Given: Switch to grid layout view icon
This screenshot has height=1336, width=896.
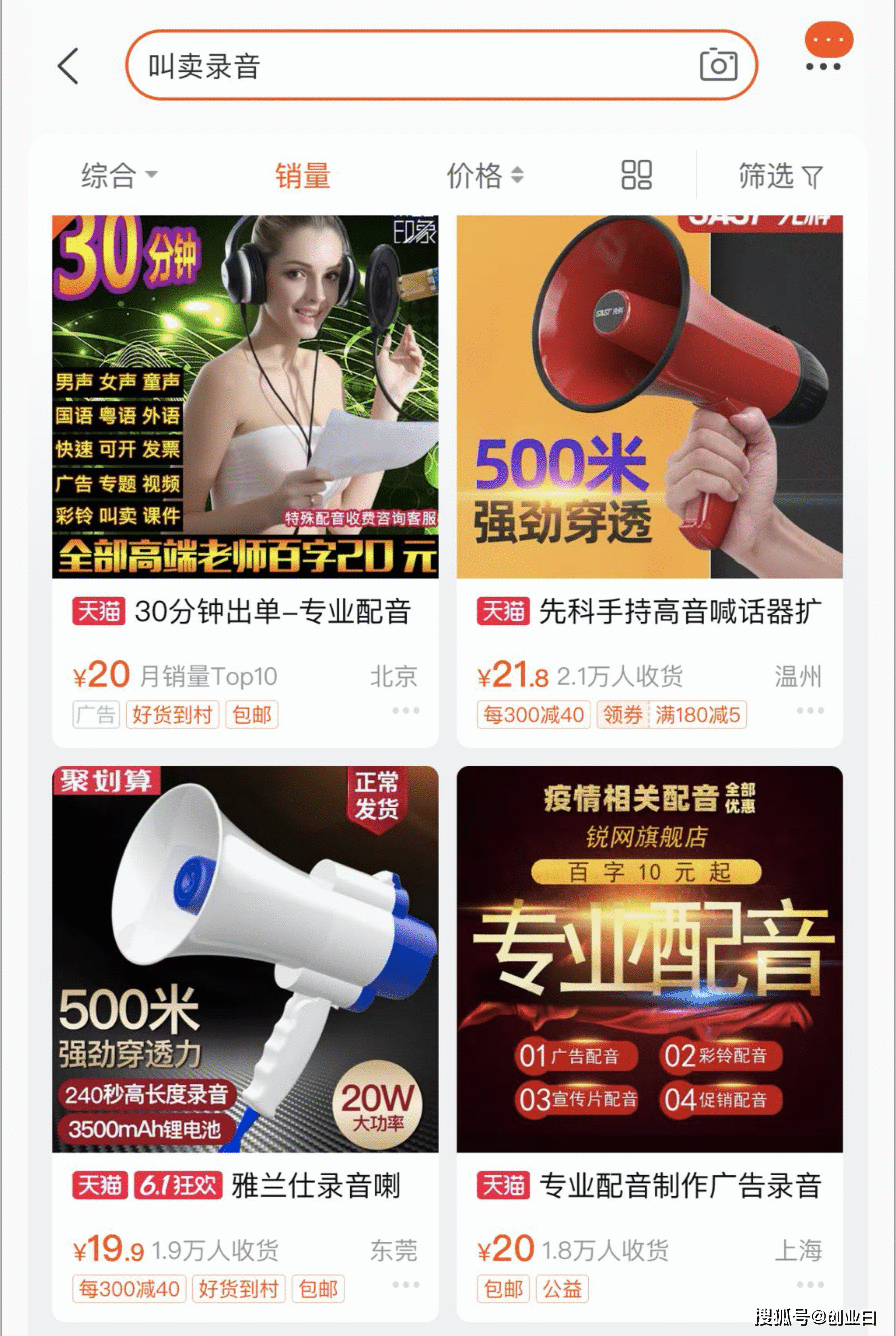Looking at the screenshot, I should pyautogui.click(x=638, y=176).
